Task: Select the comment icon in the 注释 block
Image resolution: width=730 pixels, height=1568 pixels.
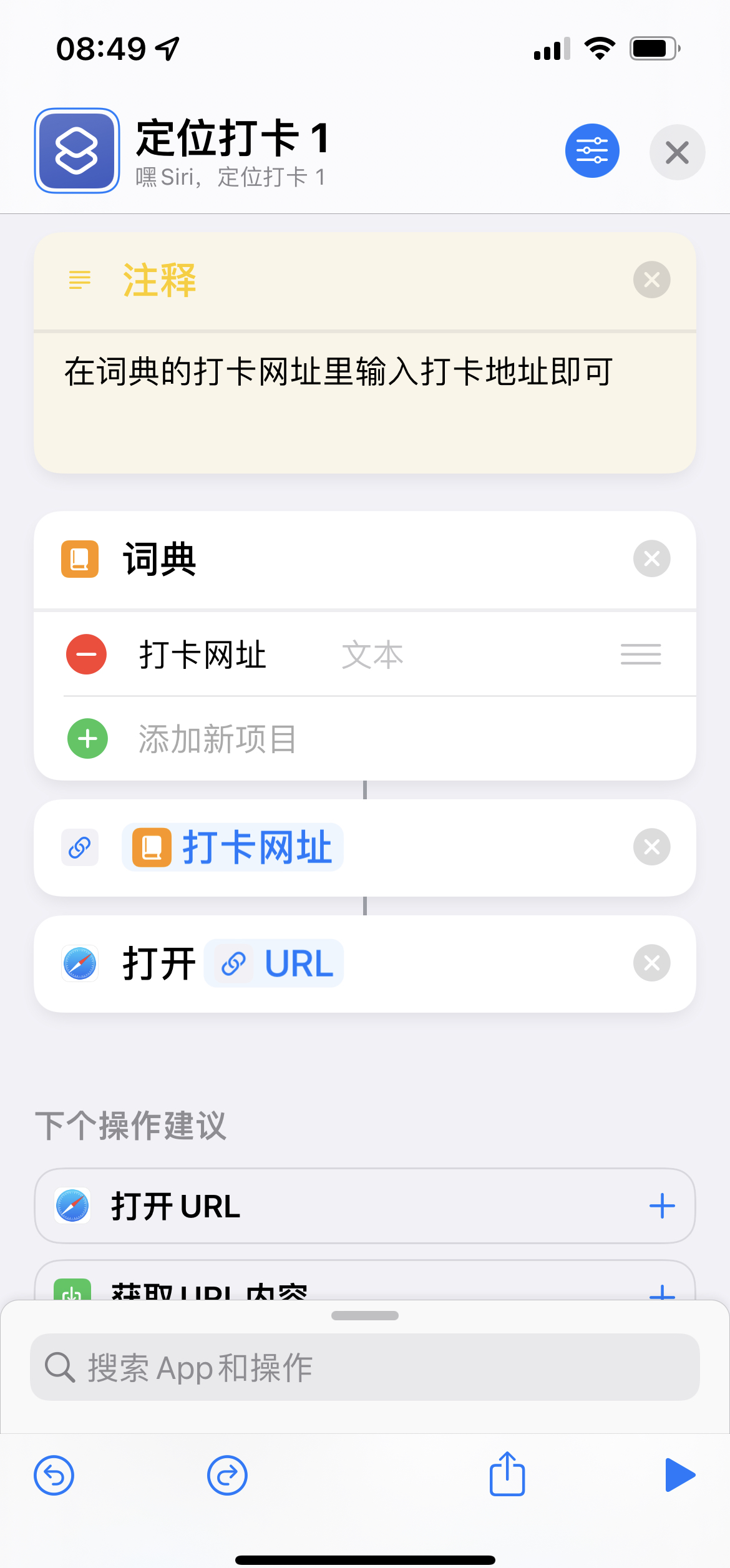Action: (79, 280)
